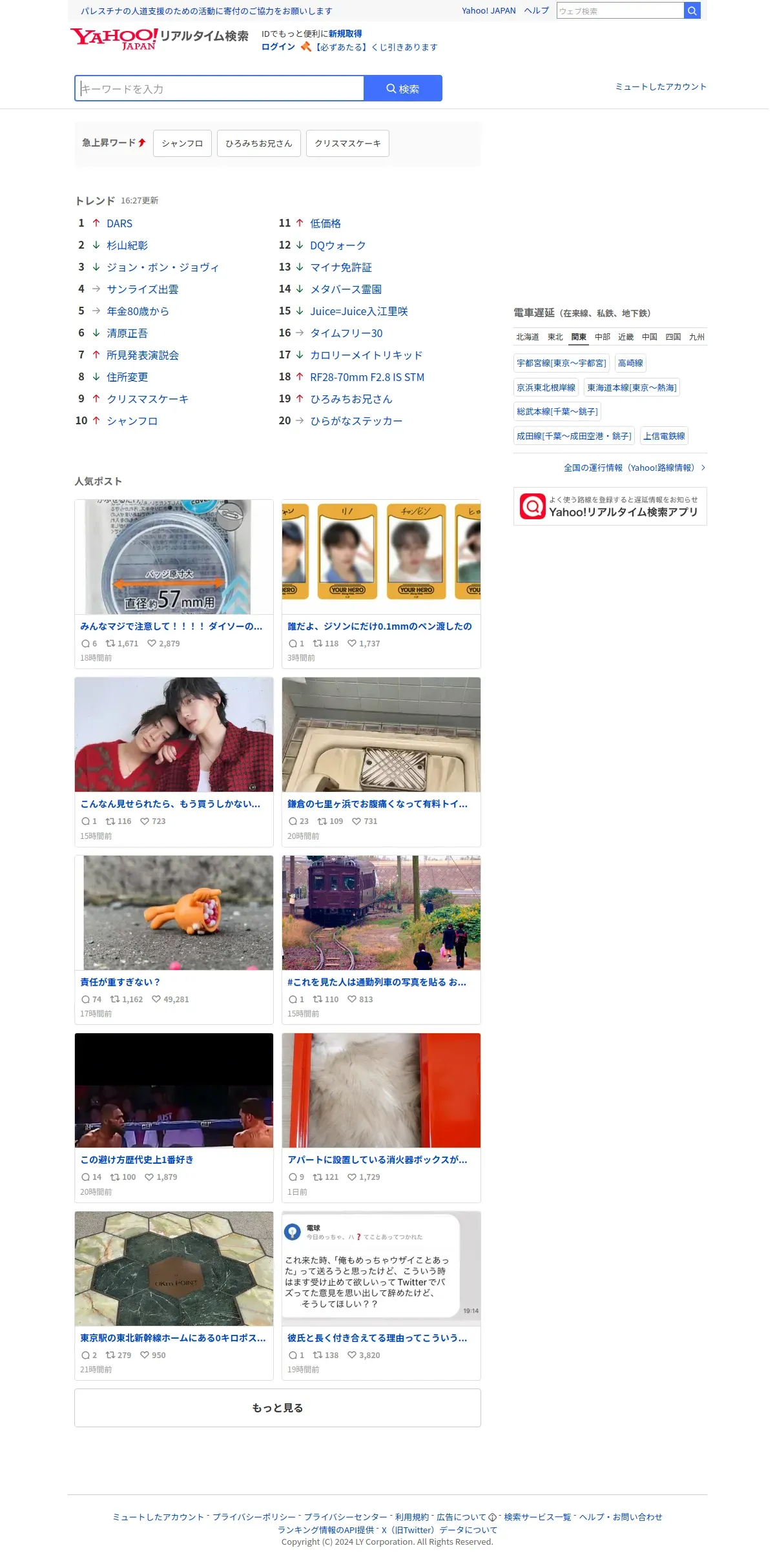Open the post 責任が重すぎない？

174,940
